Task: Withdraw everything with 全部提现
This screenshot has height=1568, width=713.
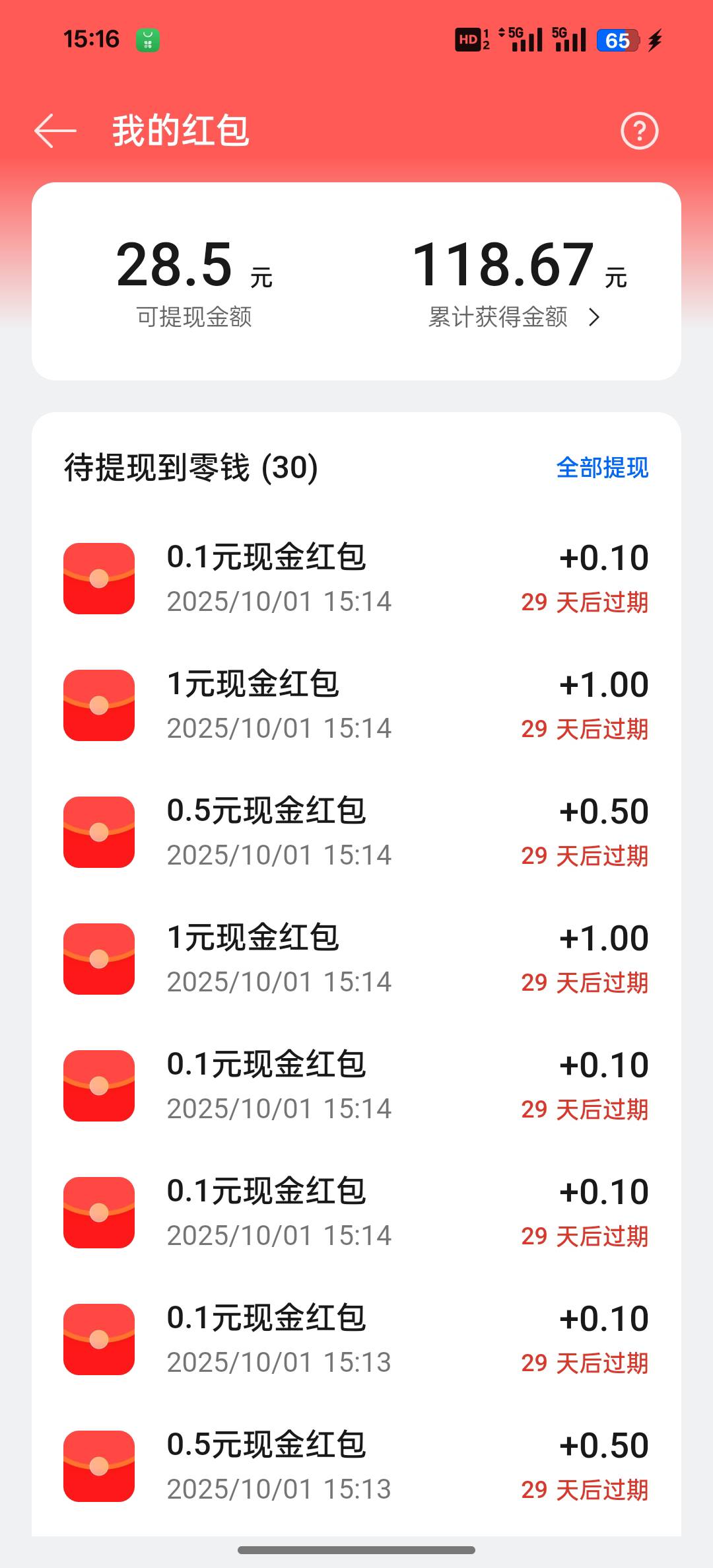Action: click(x=602, y=468)
